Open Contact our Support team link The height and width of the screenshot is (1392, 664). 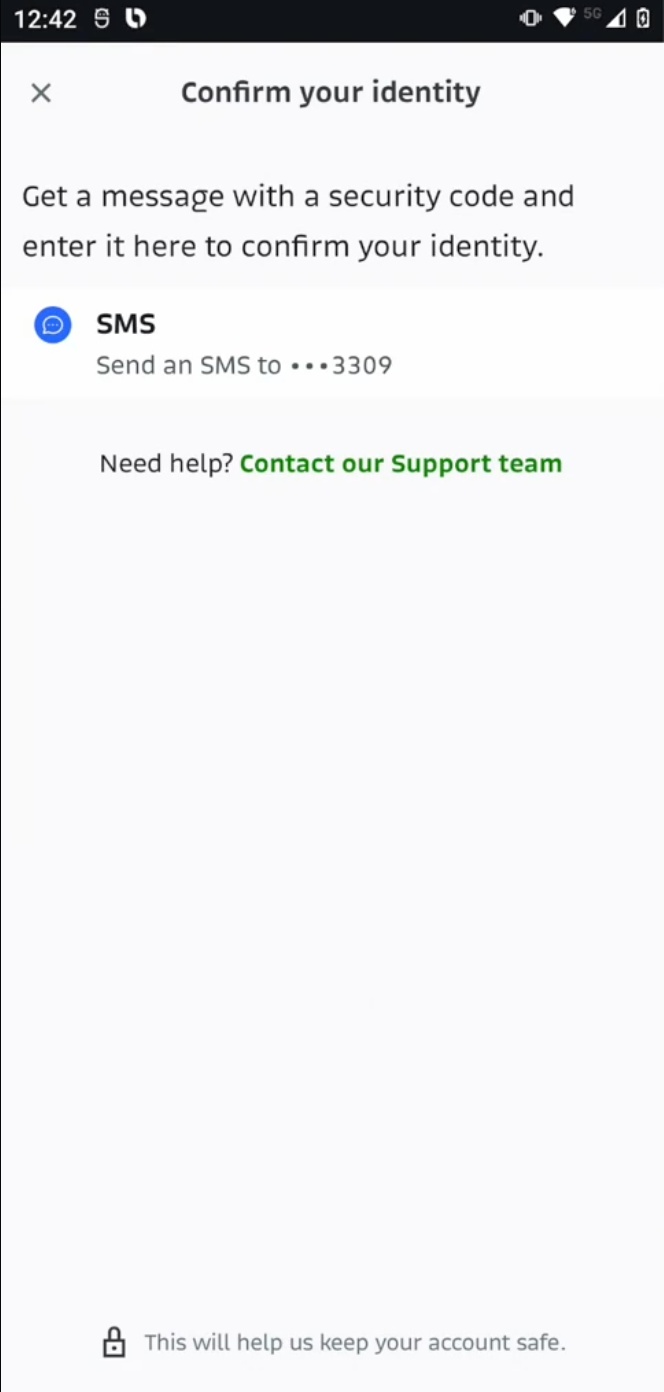pos(401,464)
